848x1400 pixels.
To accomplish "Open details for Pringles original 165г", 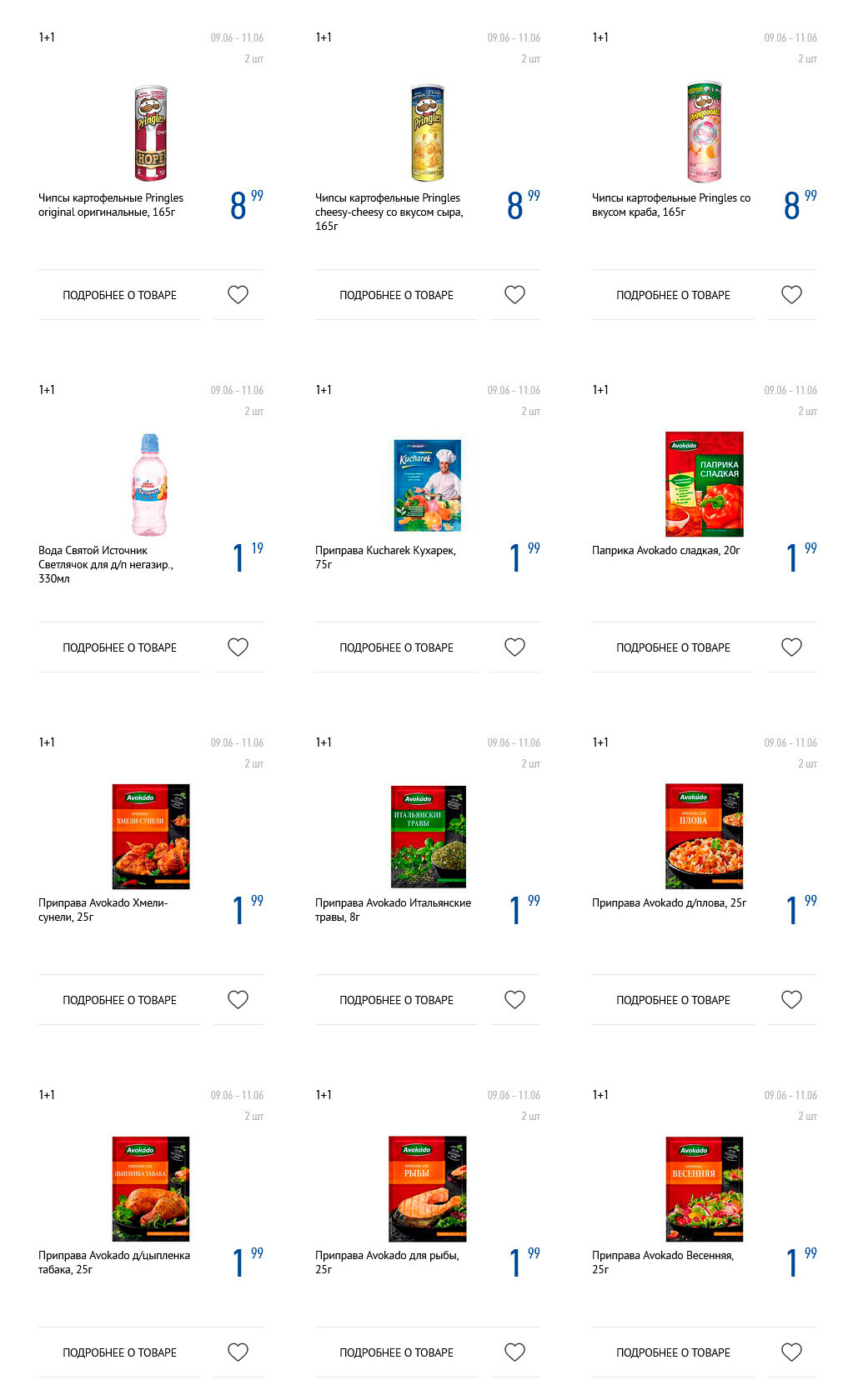I will (119, 295).
